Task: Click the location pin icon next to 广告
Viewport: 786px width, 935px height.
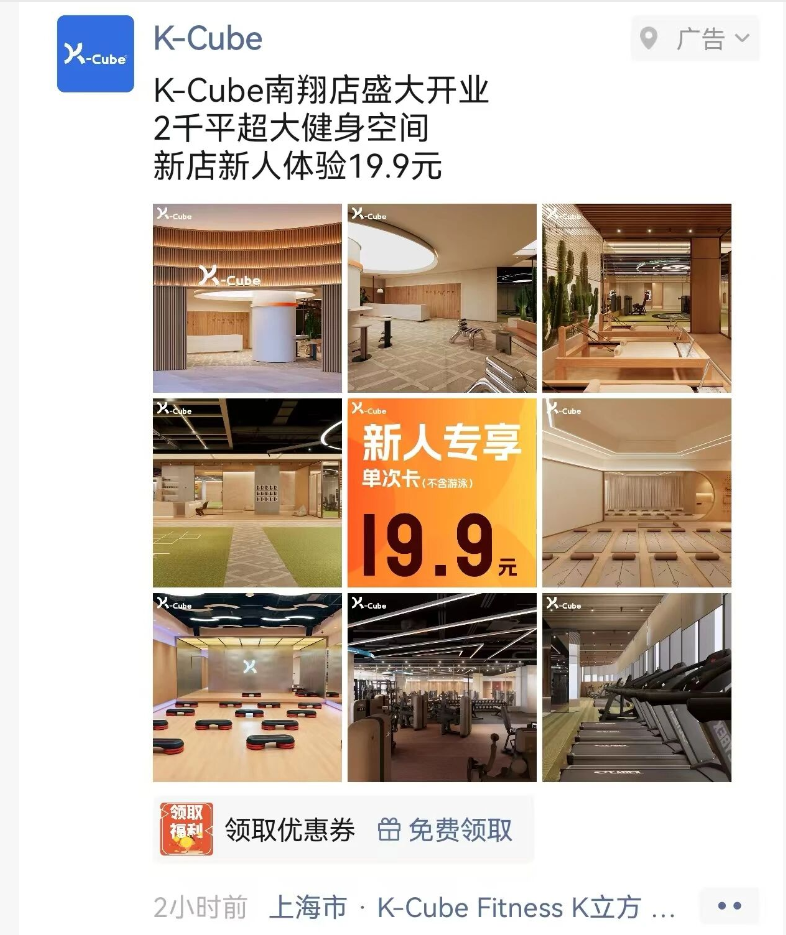Action: pos(650,38)
